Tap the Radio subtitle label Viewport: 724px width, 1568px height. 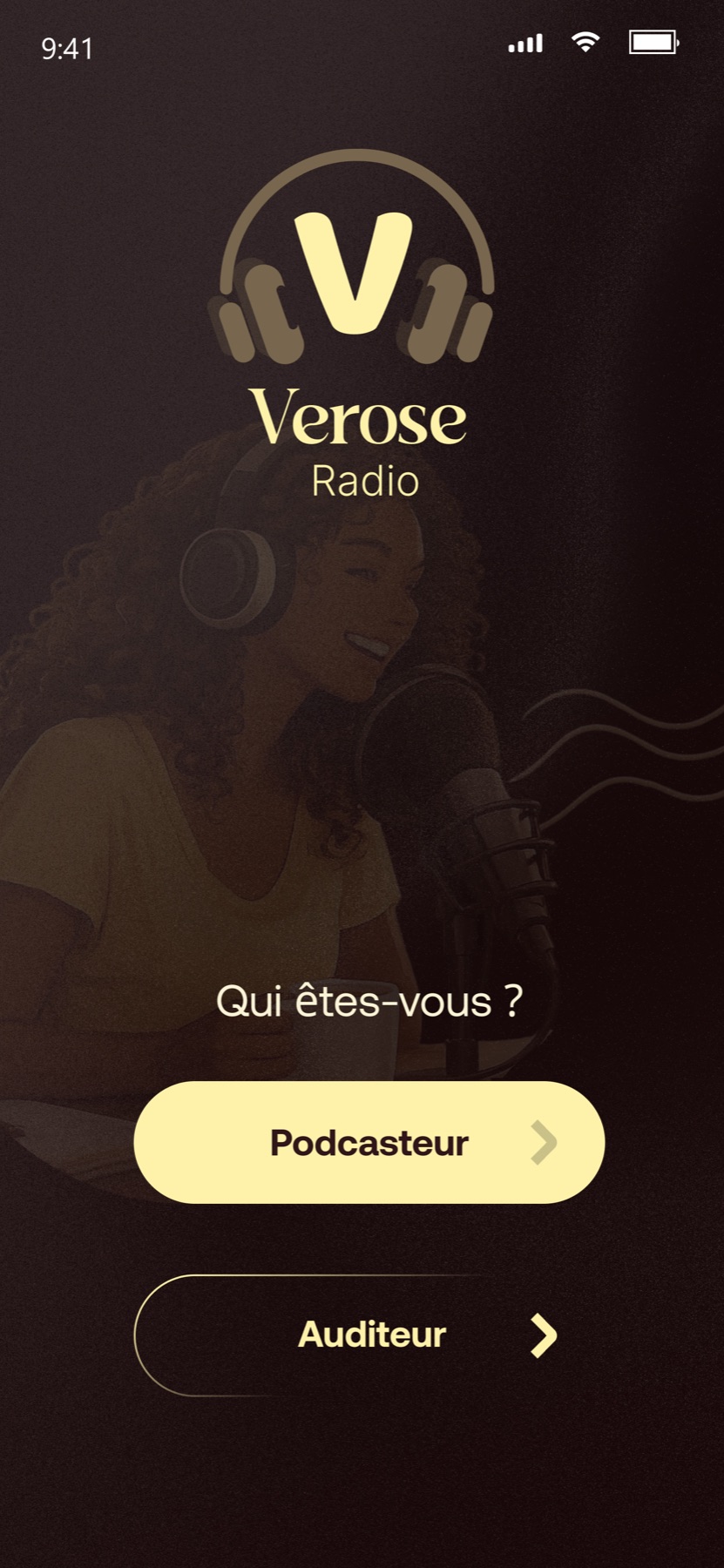366,479
